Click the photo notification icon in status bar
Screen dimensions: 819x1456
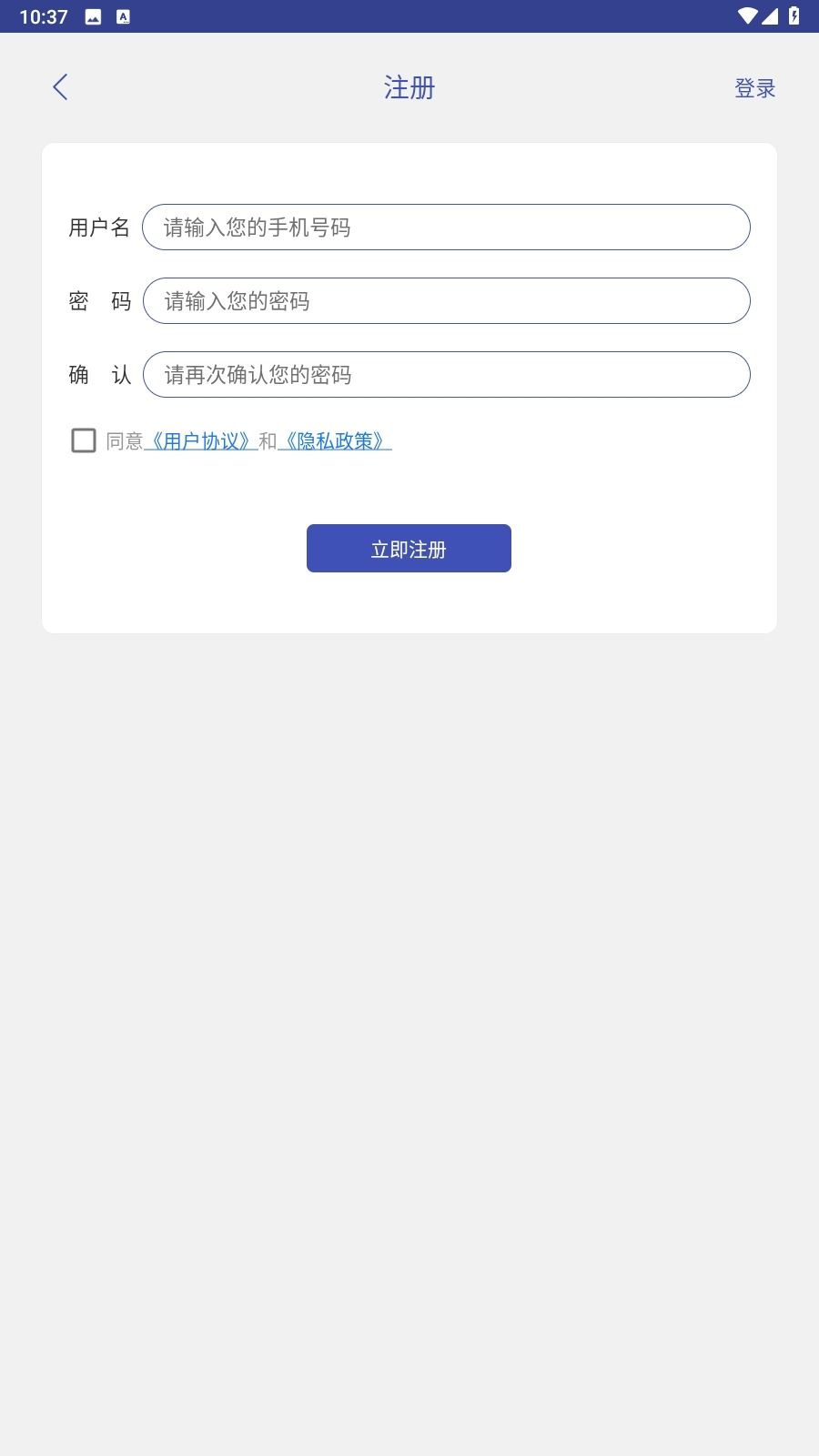point(94,15)
